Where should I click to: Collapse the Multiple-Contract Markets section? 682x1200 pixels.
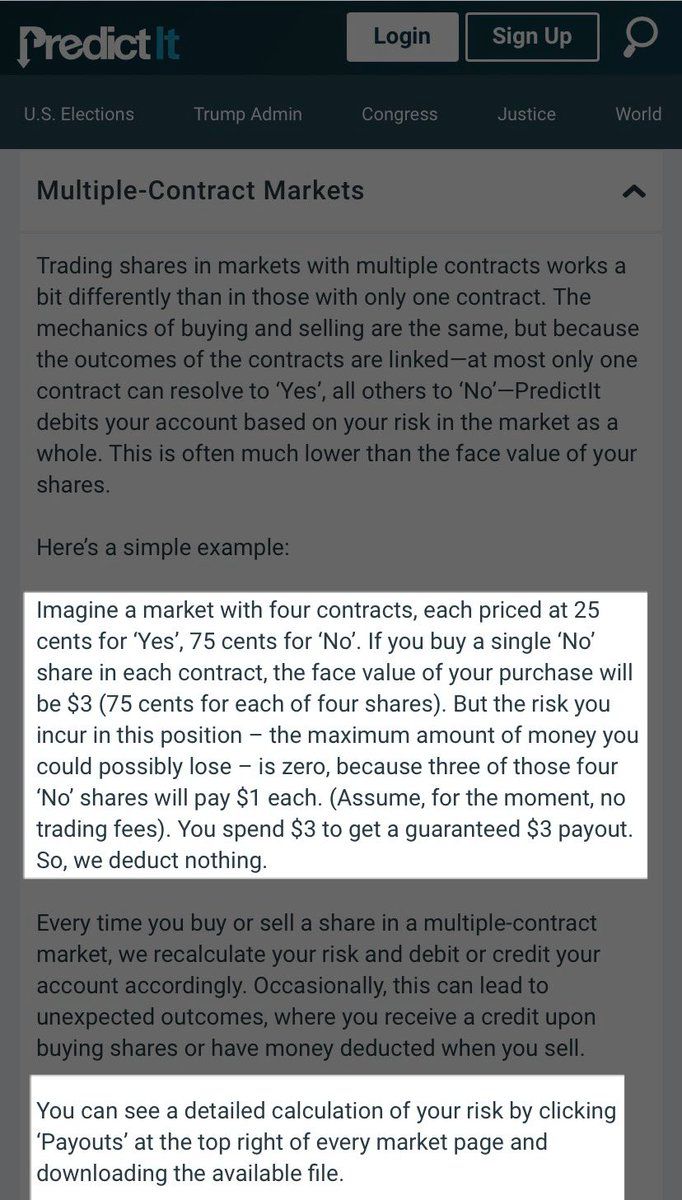point(634,191)
